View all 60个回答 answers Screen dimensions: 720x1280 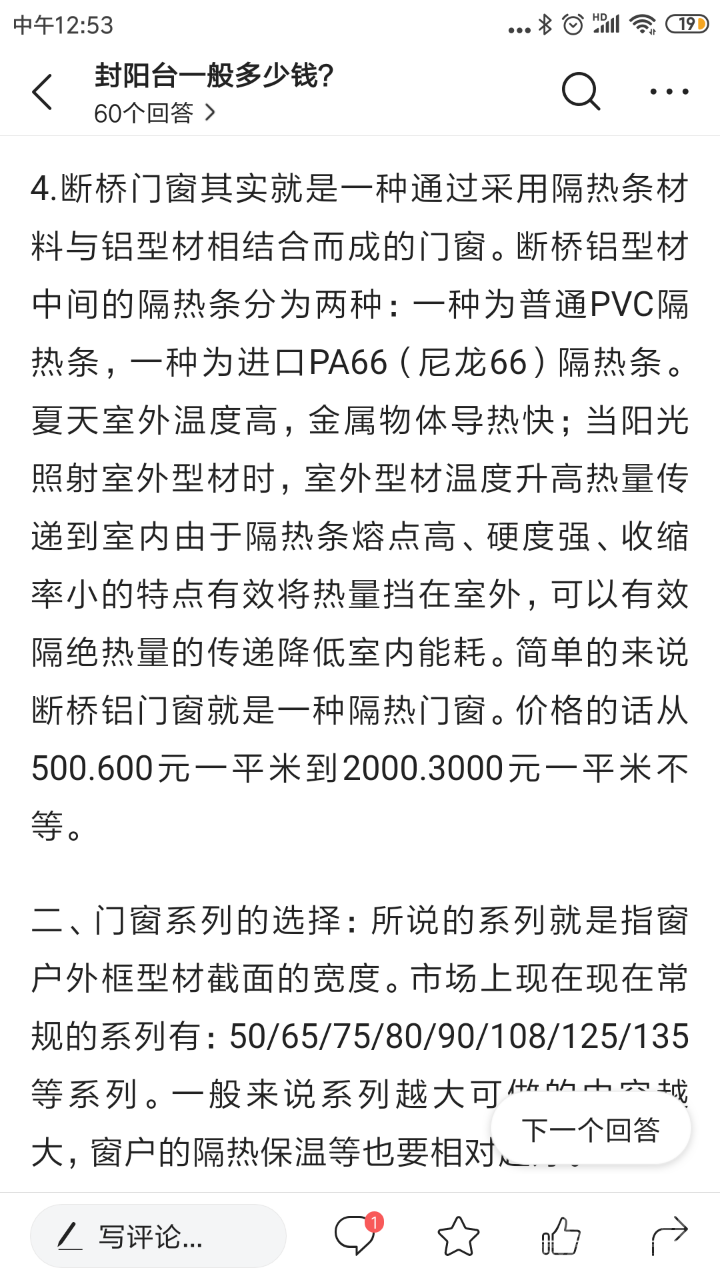coord(154,113)
